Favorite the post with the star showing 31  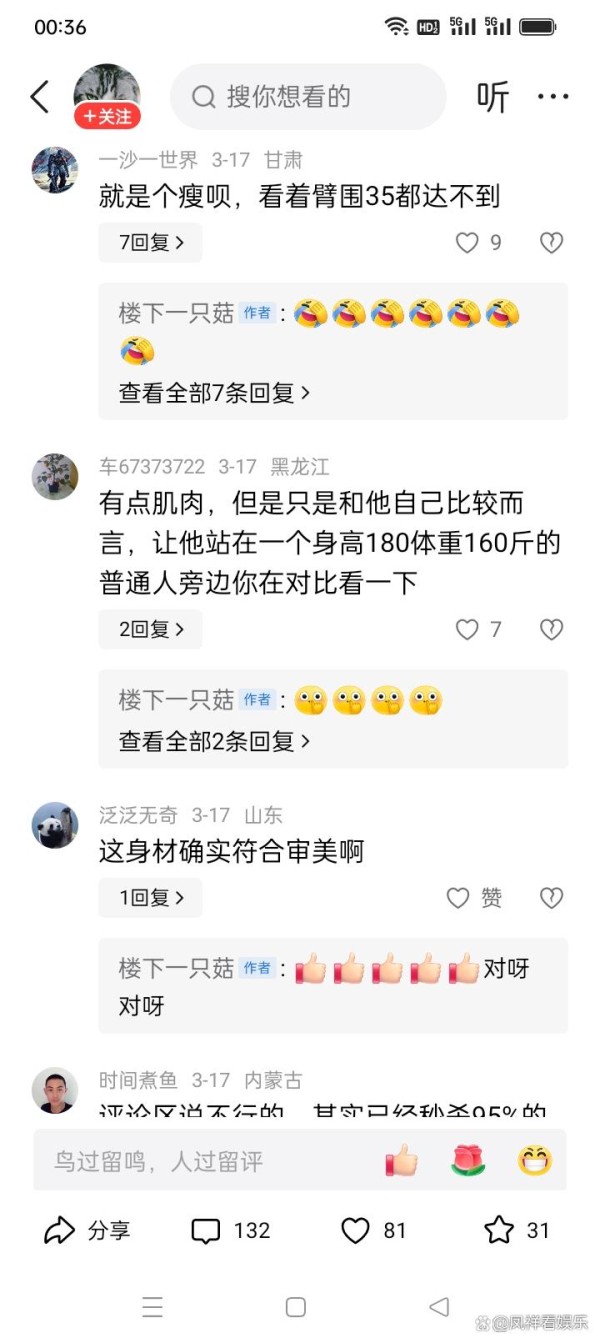pyautogui.click(x=517, y=1231)
